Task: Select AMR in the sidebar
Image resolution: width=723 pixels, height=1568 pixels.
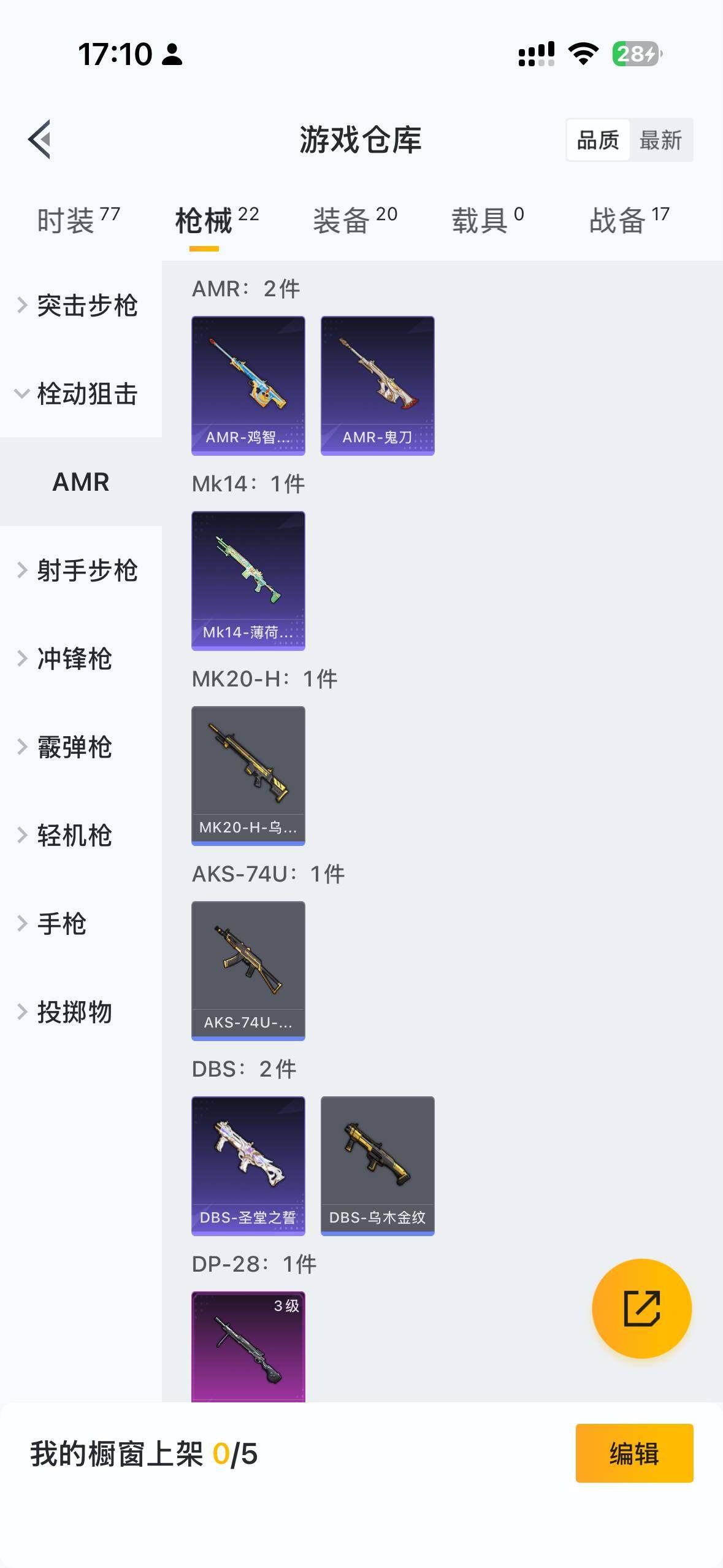Action: [81, 482]
